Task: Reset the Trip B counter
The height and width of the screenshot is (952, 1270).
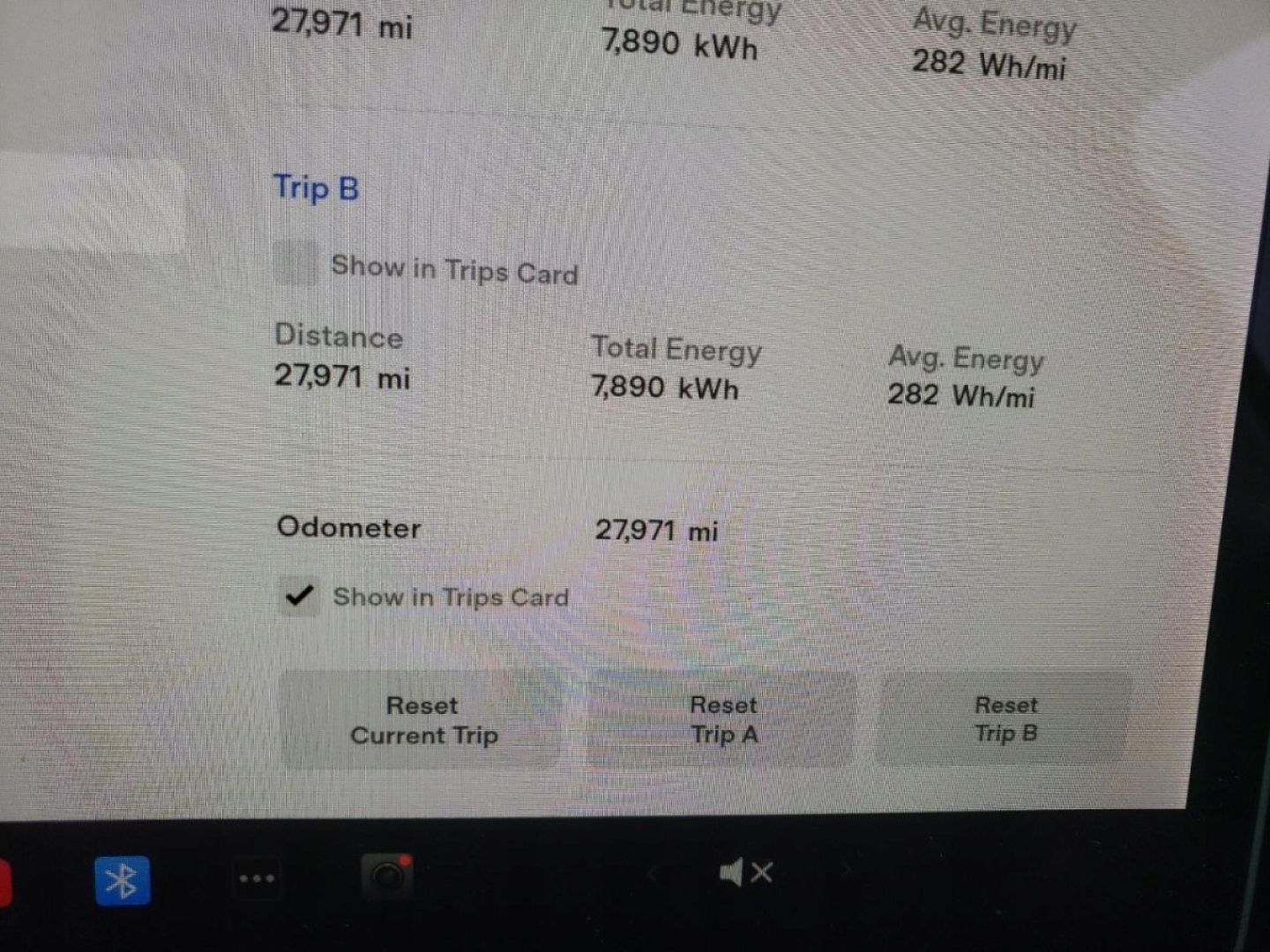Action: click(x=1005, y=718)
